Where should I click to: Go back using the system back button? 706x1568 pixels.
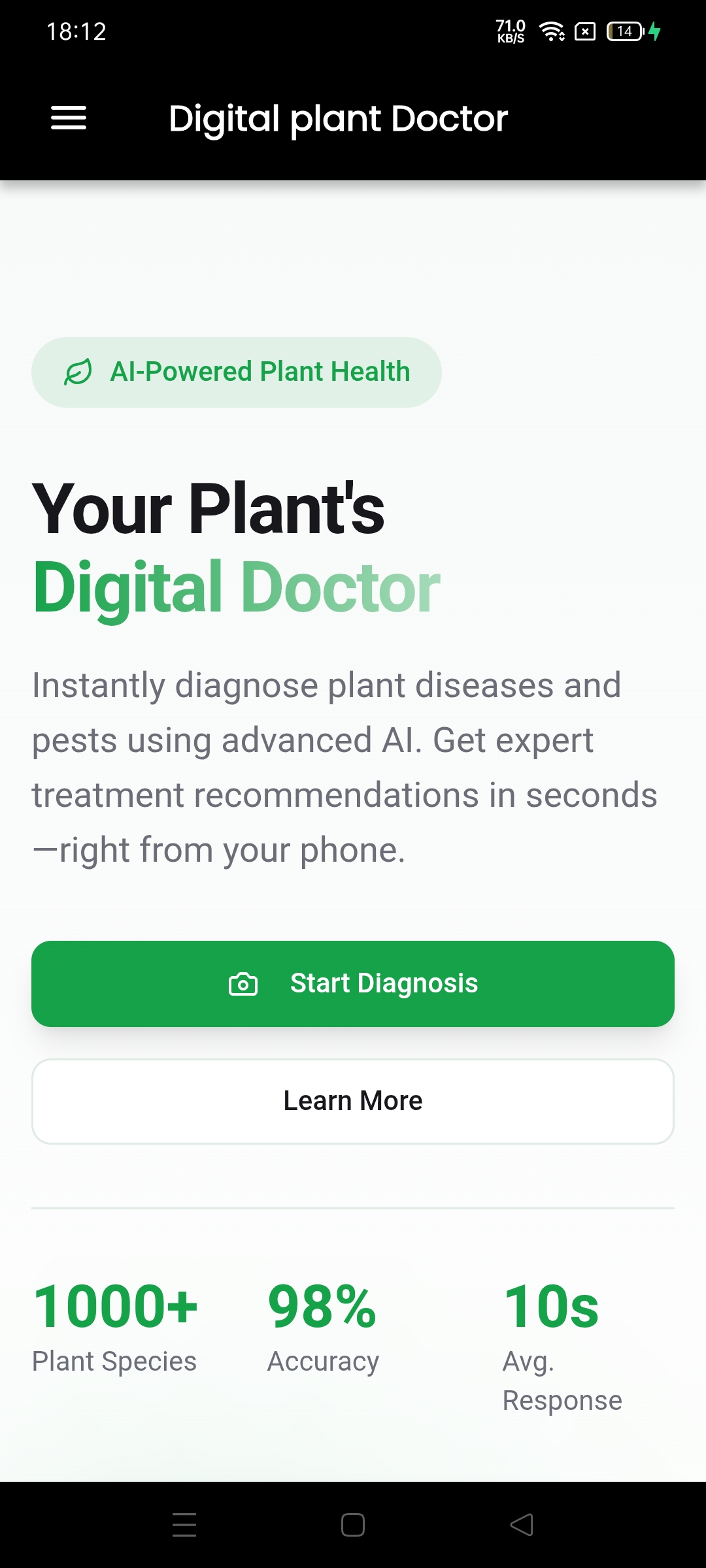(x=522, y=1525)
